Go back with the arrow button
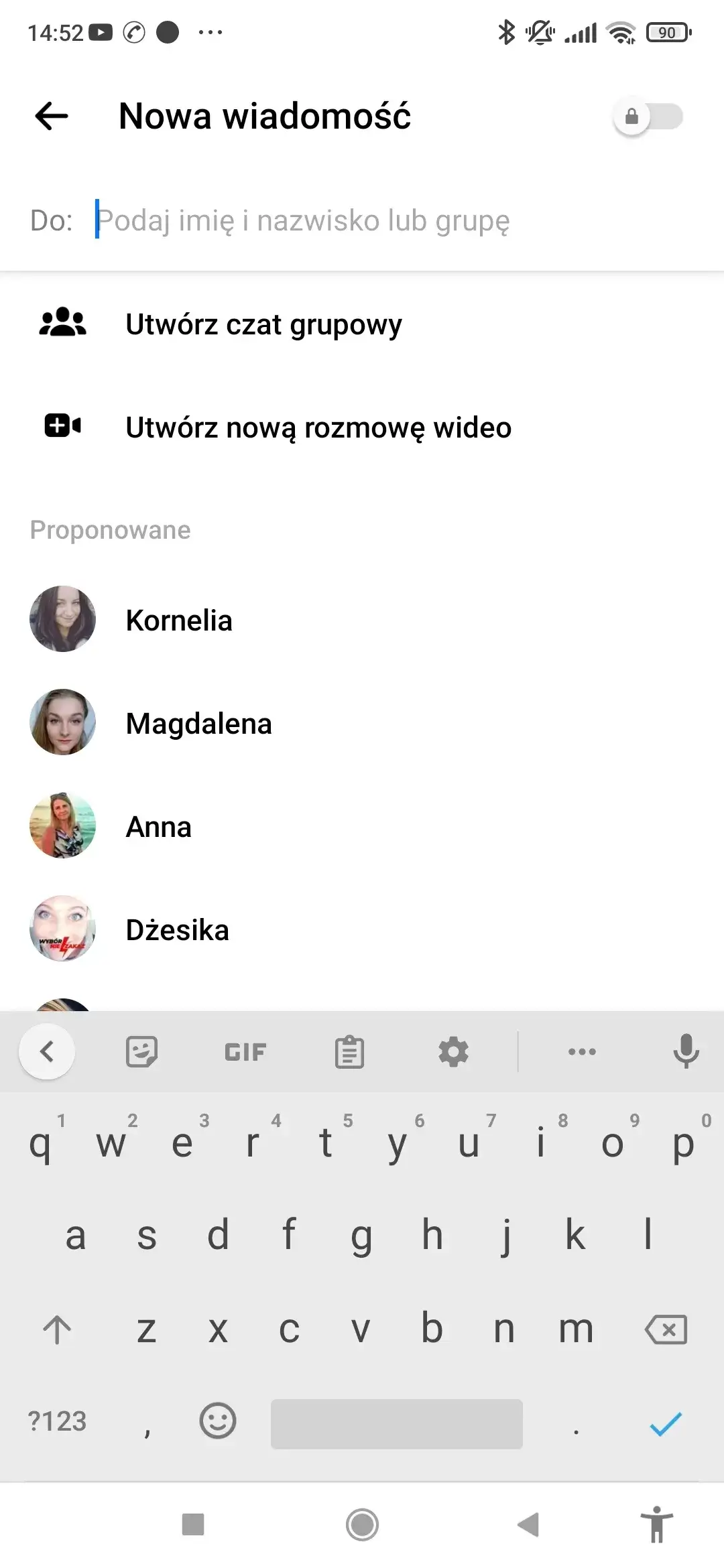Screen dimensions: 724x1568 51,115
